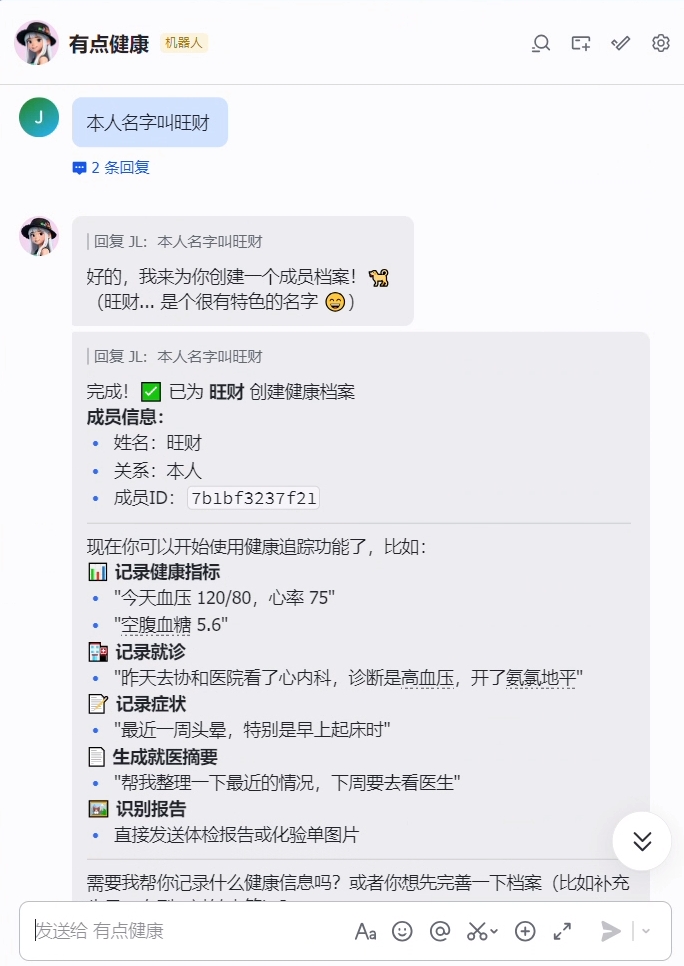684x966 pixels.
Task: Jump to latest messages with the double arrow
Action: (x=641, y=841)
